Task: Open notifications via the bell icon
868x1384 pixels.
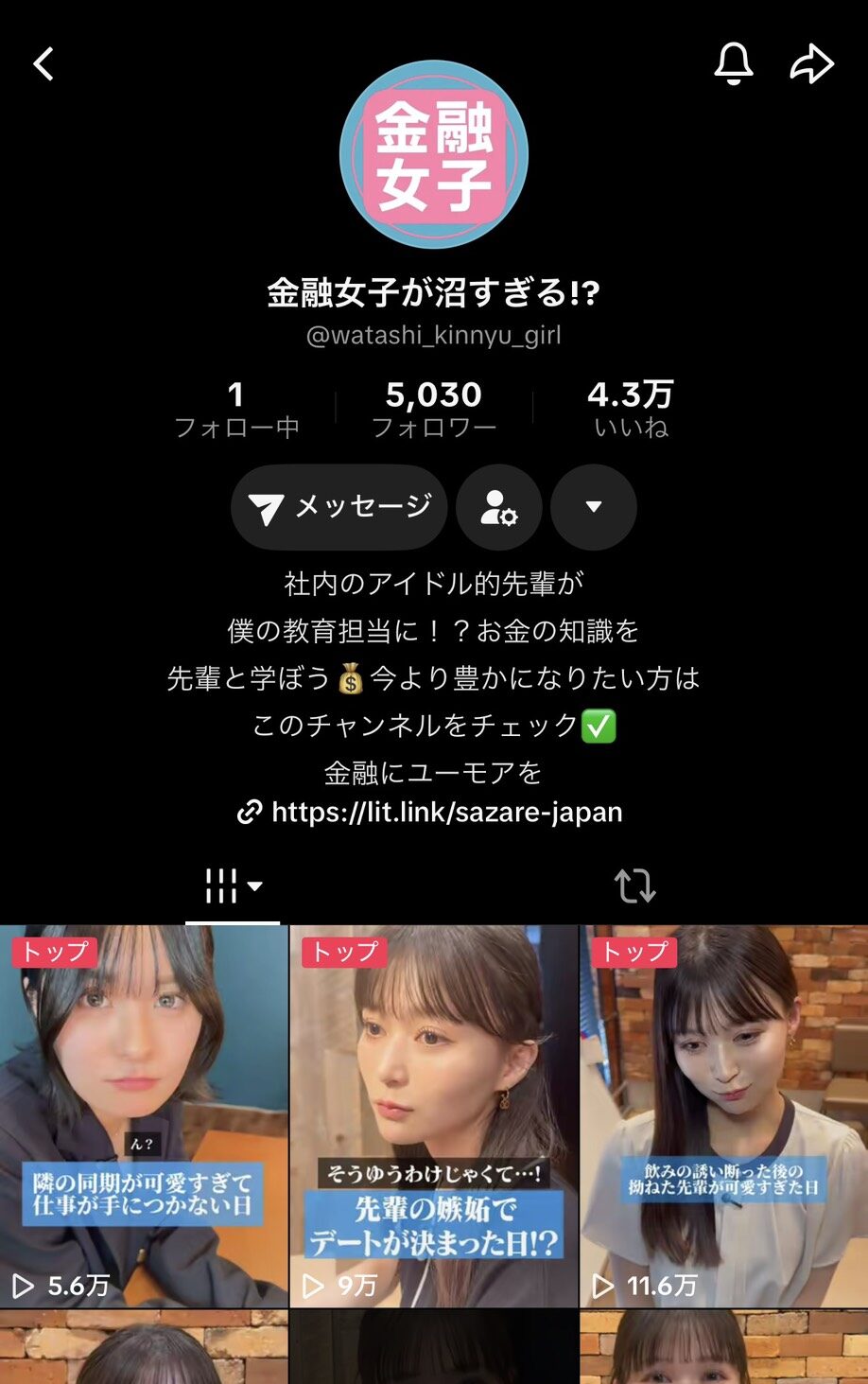Action: pyautogui.click(x=736, y=64)
